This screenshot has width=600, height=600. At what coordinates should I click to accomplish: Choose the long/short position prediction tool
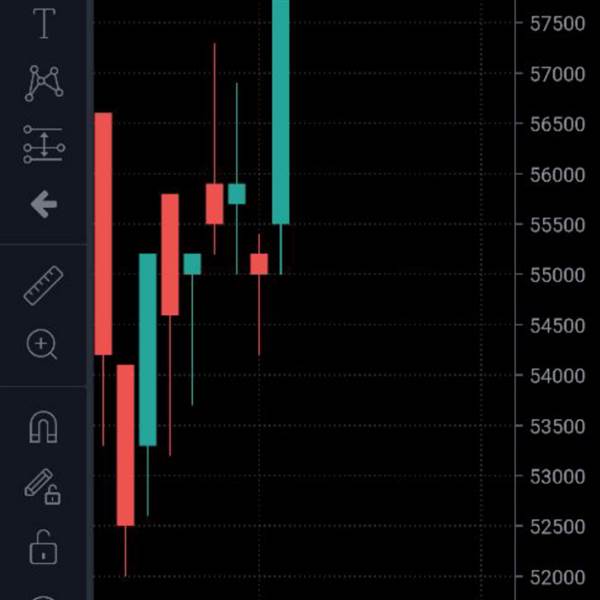click(x=44, y=144)
